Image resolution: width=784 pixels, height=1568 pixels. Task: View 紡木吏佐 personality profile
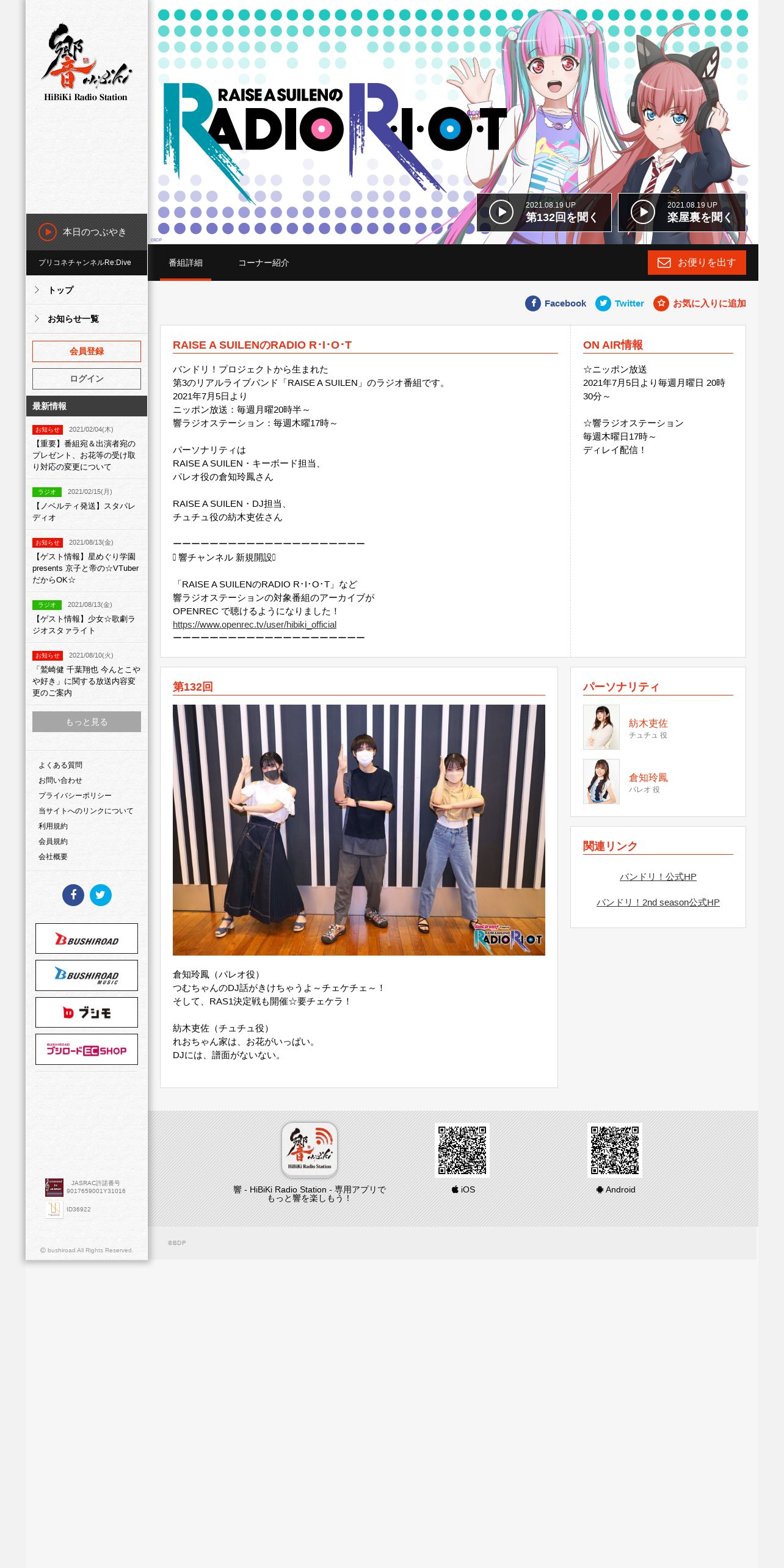click(648, 724)
